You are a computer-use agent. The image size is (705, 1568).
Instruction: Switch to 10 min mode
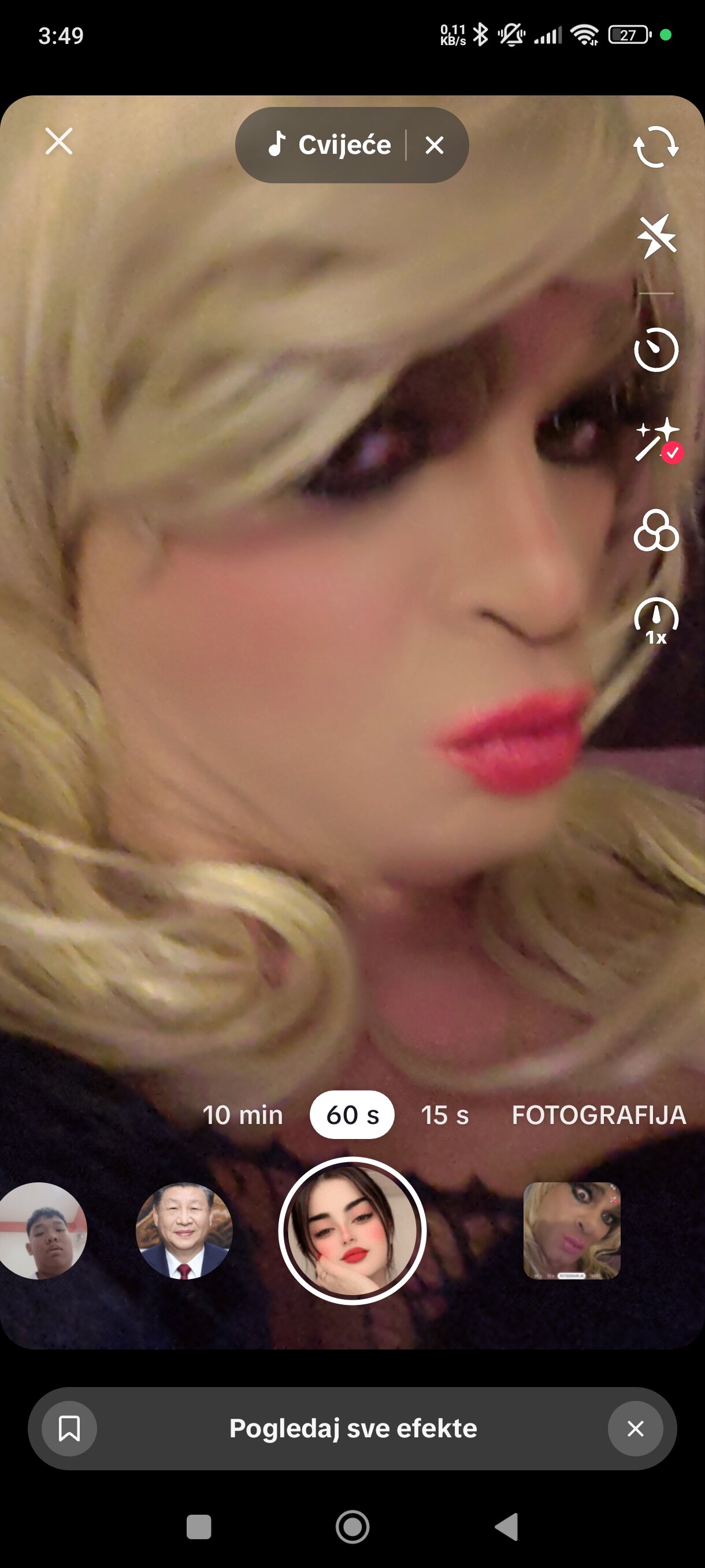(243, 1115)
